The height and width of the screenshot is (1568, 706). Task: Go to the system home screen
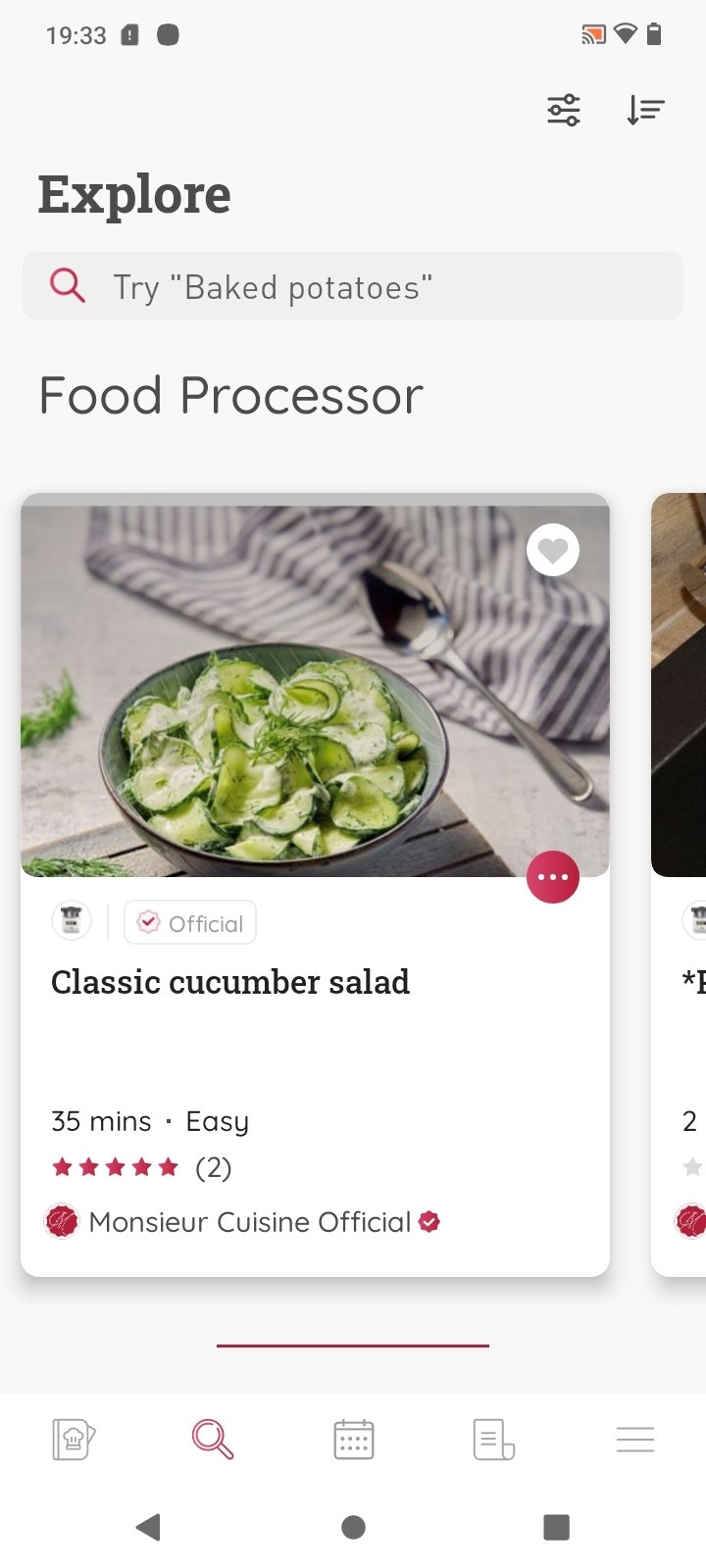click(x=354, y=1527)
